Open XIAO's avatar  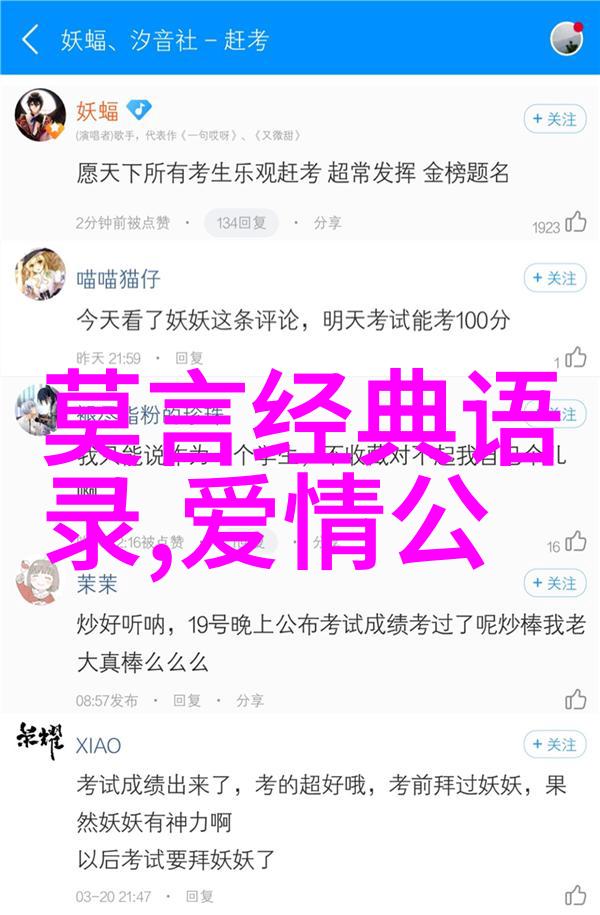40,741
